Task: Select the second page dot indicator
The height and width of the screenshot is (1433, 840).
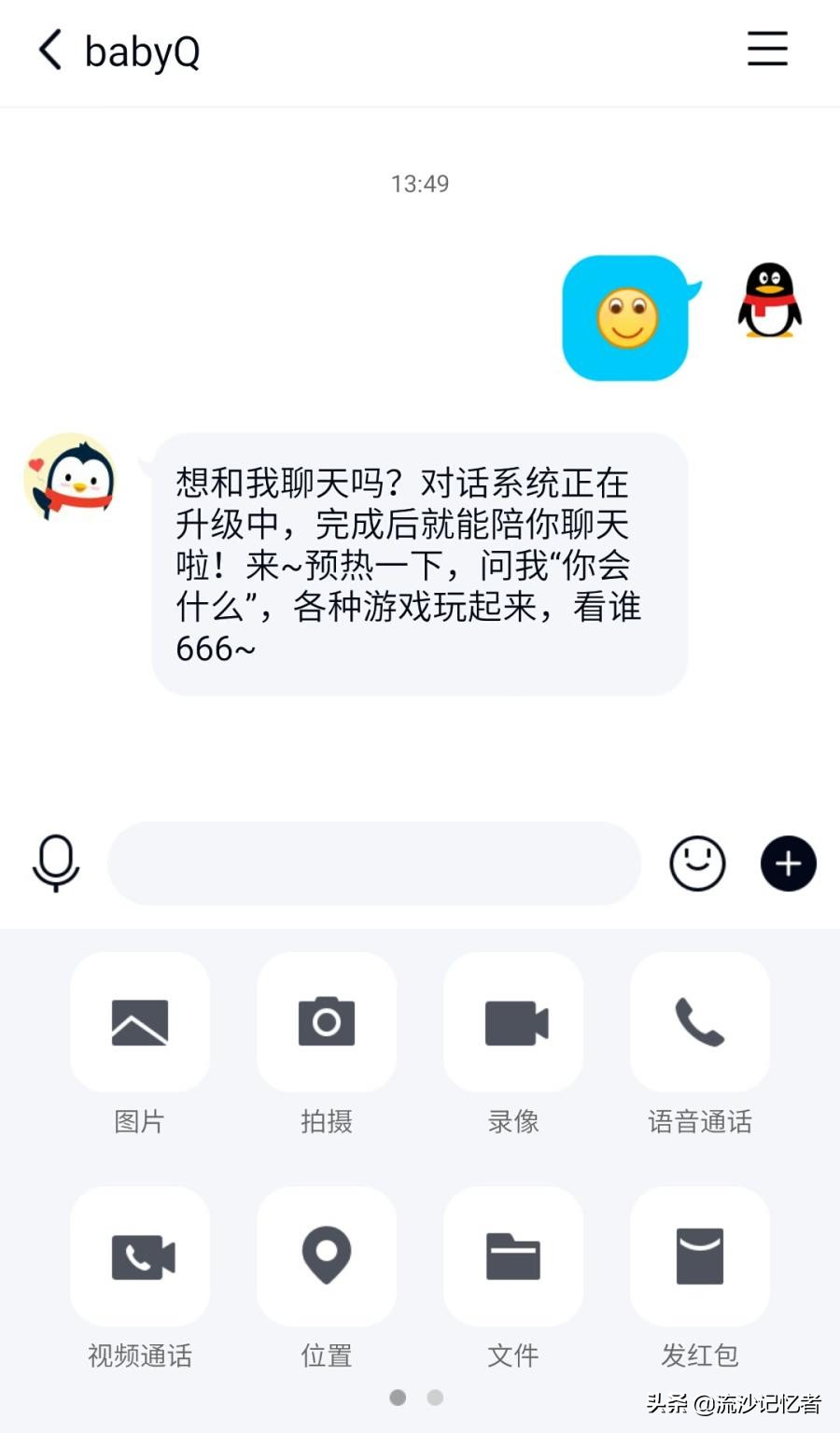Action: [435, 1398]
